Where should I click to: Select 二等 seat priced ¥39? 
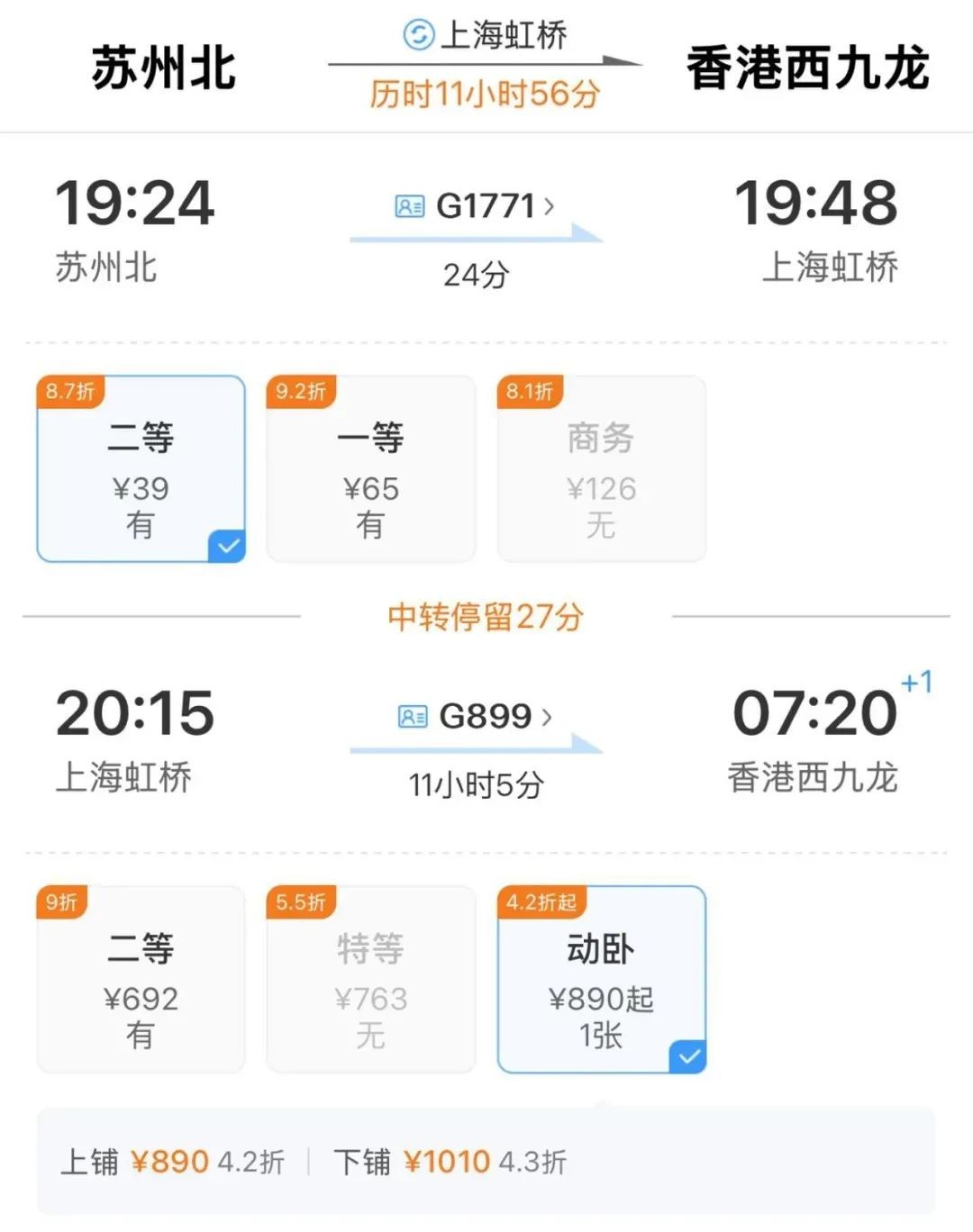click(141, 469)
